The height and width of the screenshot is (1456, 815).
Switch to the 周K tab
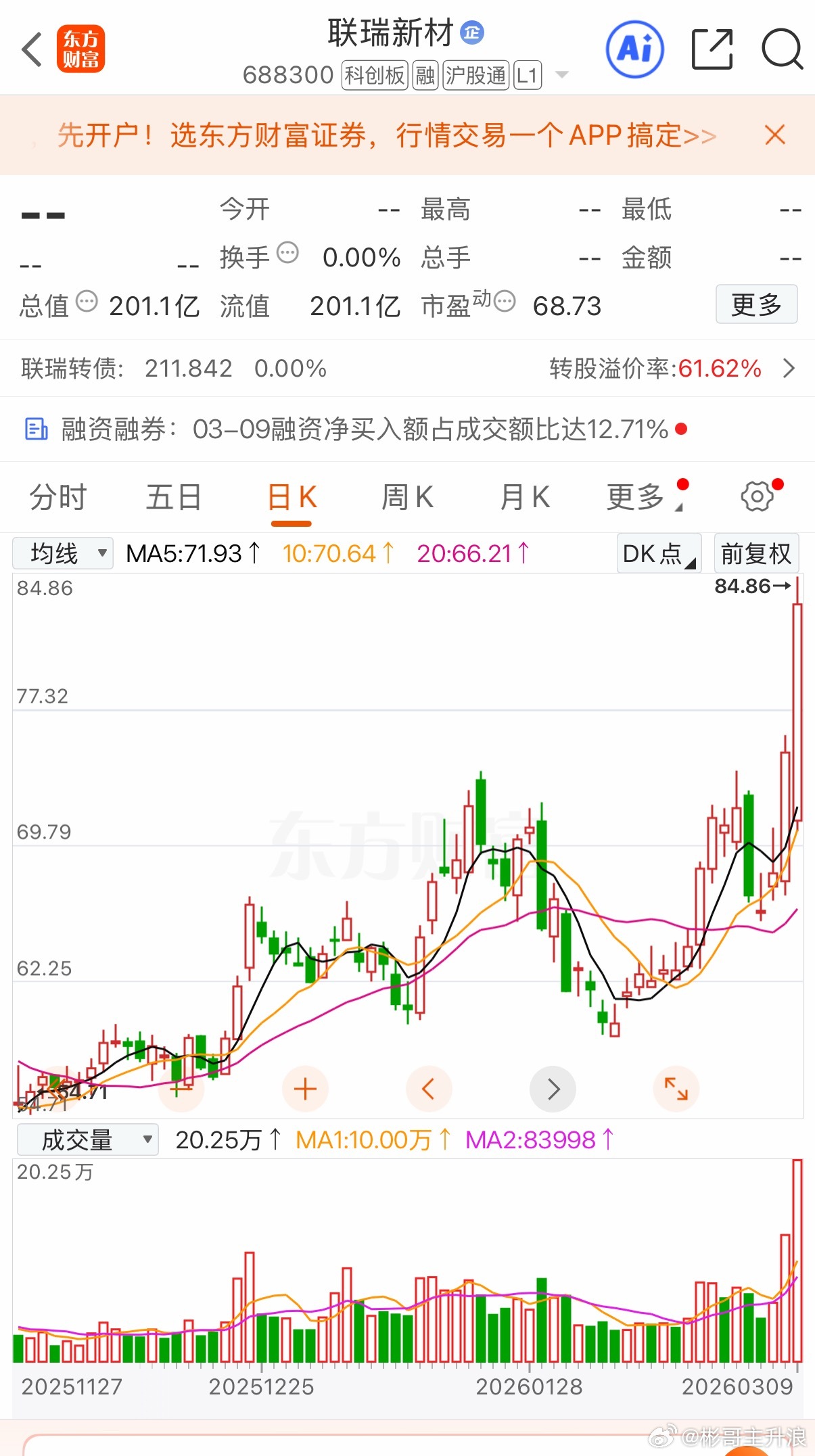pyautogui.click(x=406, y=496)
